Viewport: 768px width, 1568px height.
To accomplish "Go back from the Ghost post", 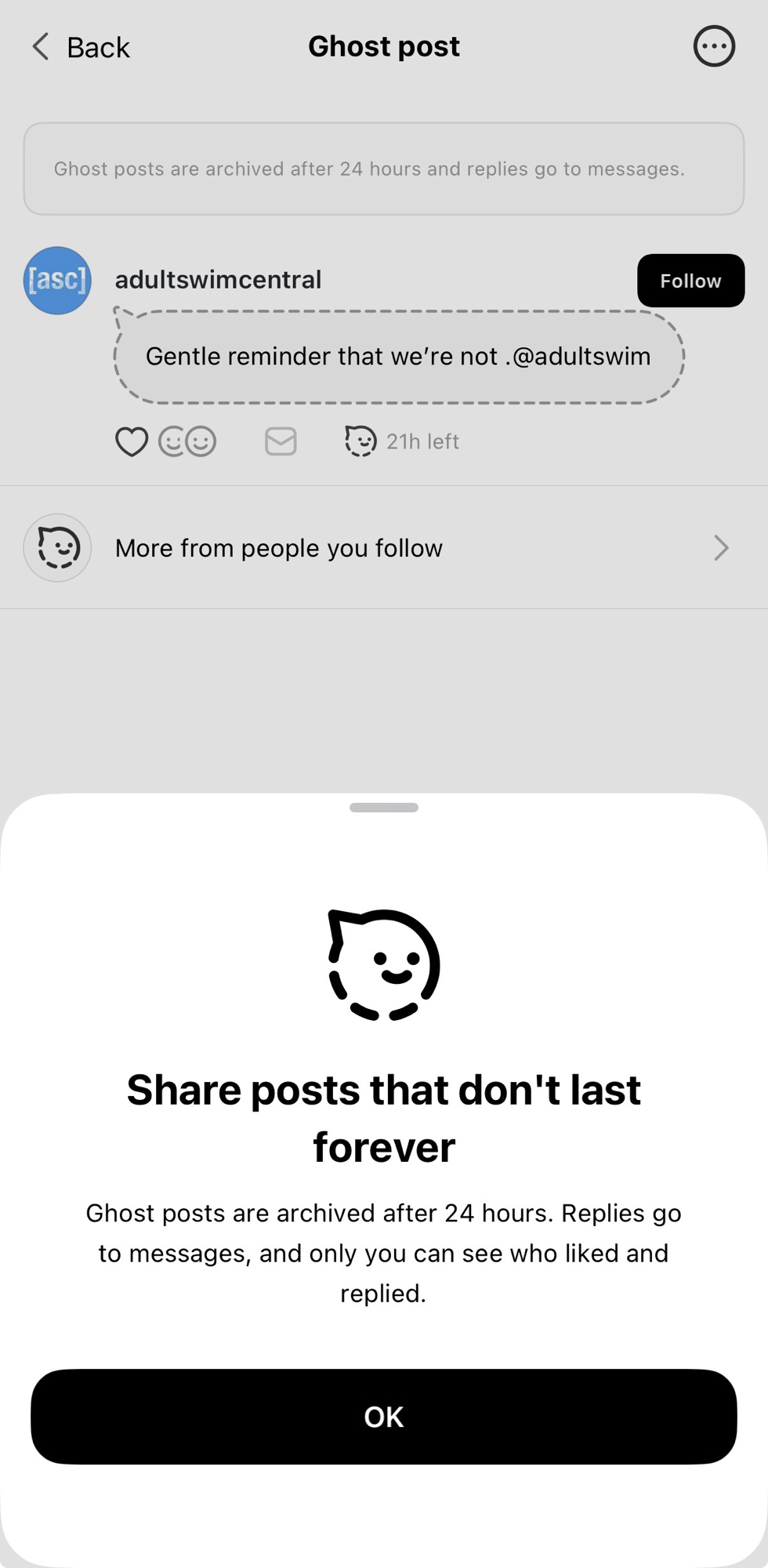I will (81, 47).
